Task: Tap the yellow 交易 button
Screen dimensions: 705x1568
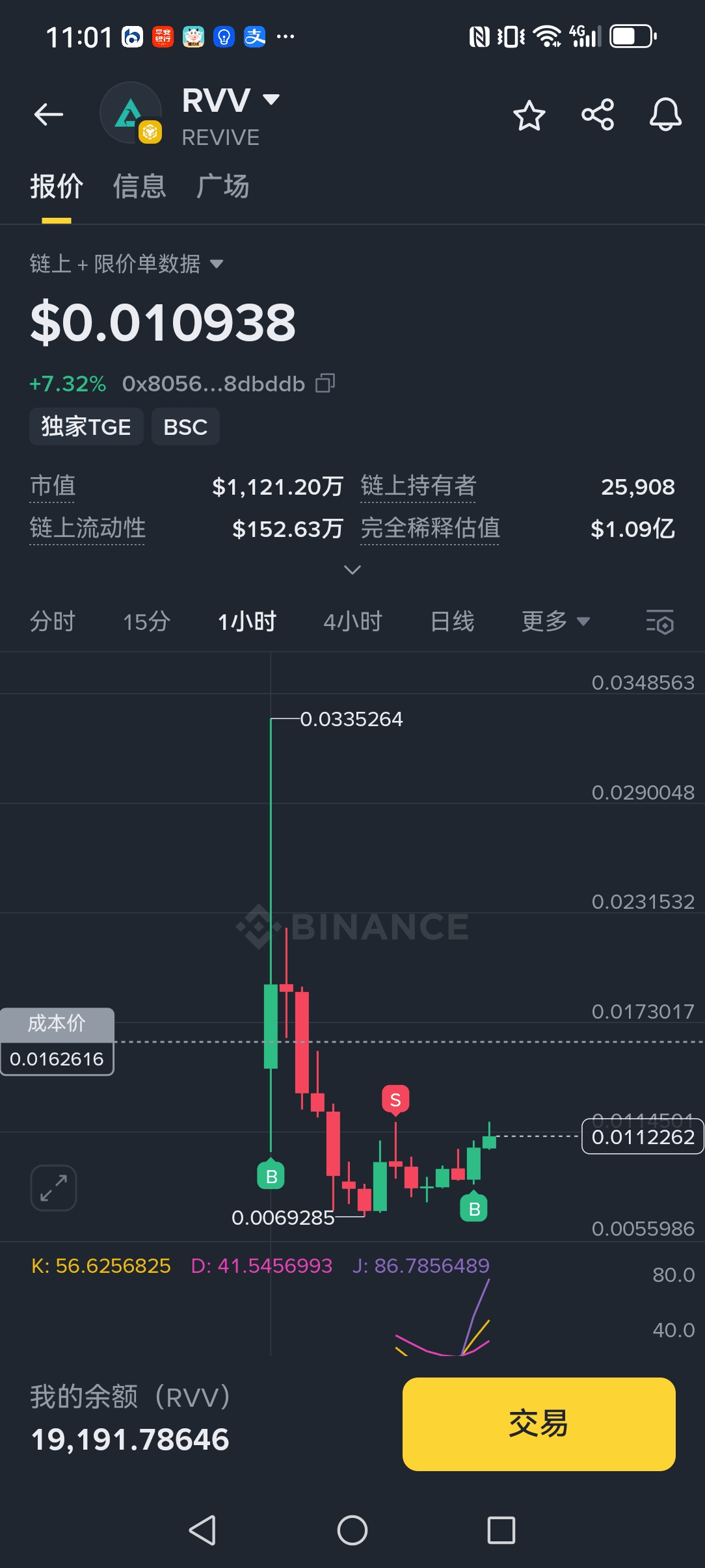Action: (539, 1424)
